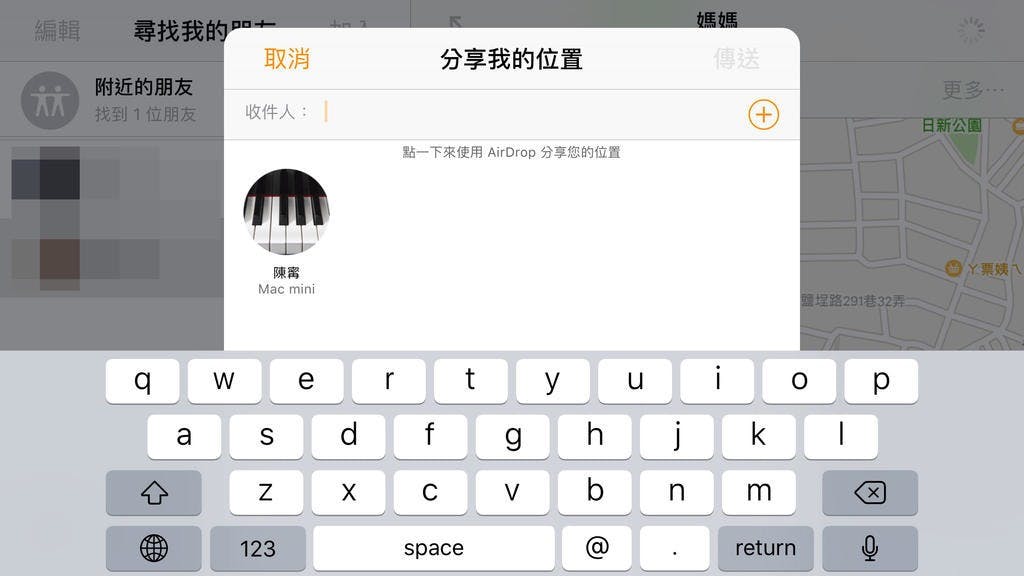The height and width of the screenshot is (576, 1024).
Task: Switch keyboard language with globe key
Action: (x=154, y=548)
